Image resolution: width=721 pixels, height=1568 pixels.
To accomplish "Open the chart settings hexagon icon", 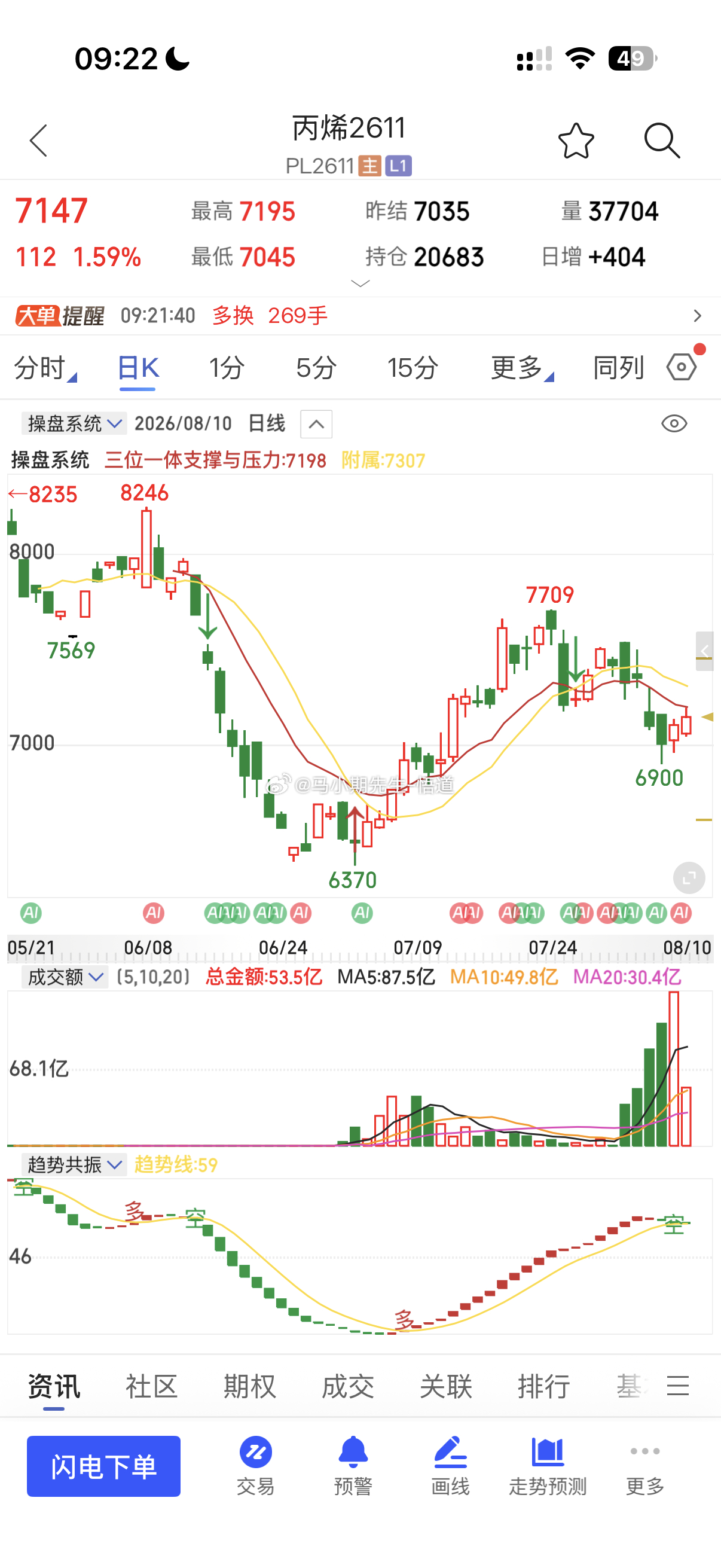I will (682, 367).
